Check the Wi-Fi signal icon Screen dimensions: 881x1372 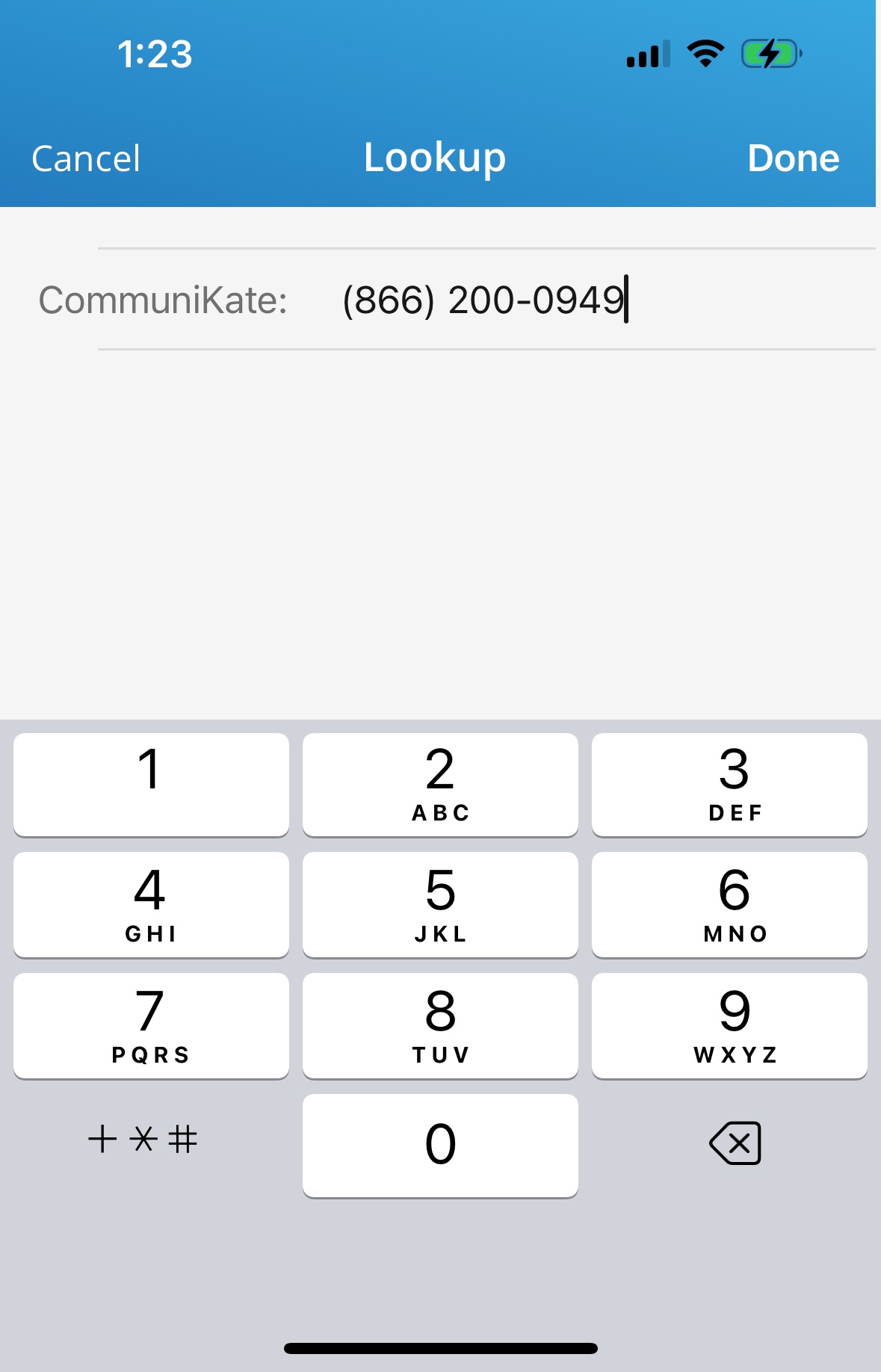[x=703, y=52]
